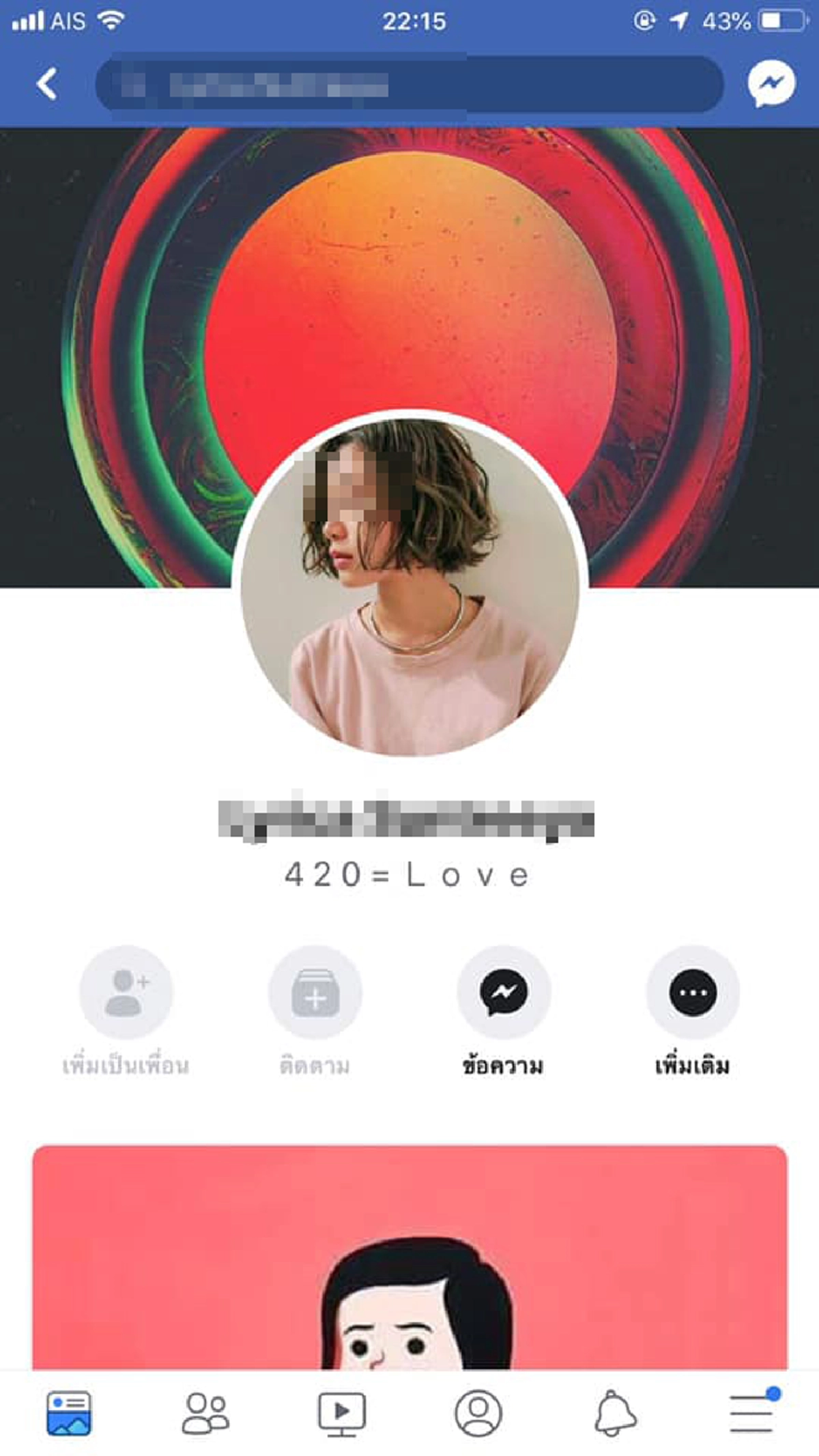View the circular profile picture
819x1456 pixels.
click(409, 586)
